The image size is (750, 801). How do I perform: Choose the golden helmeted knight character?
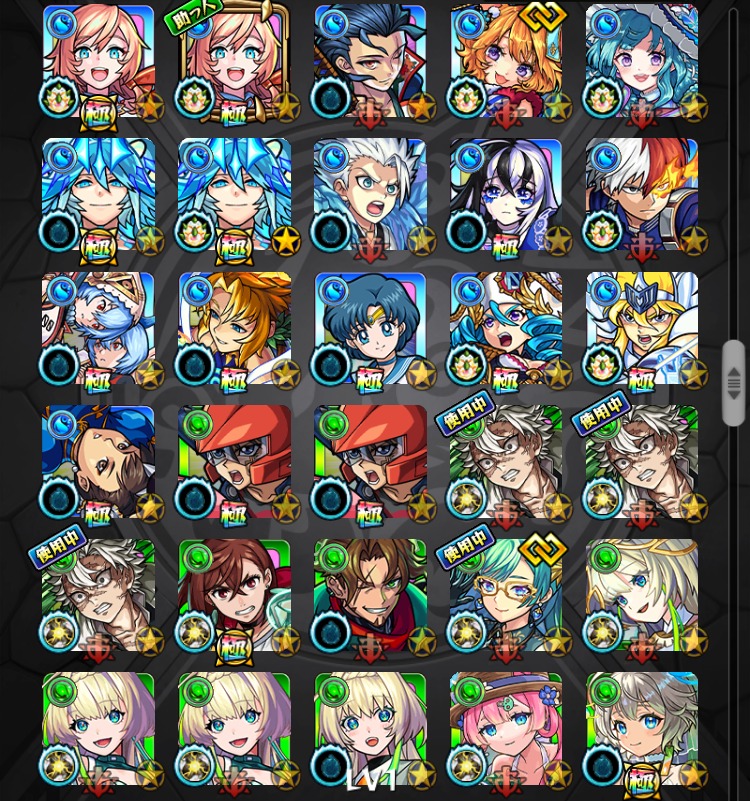point(641,329)
